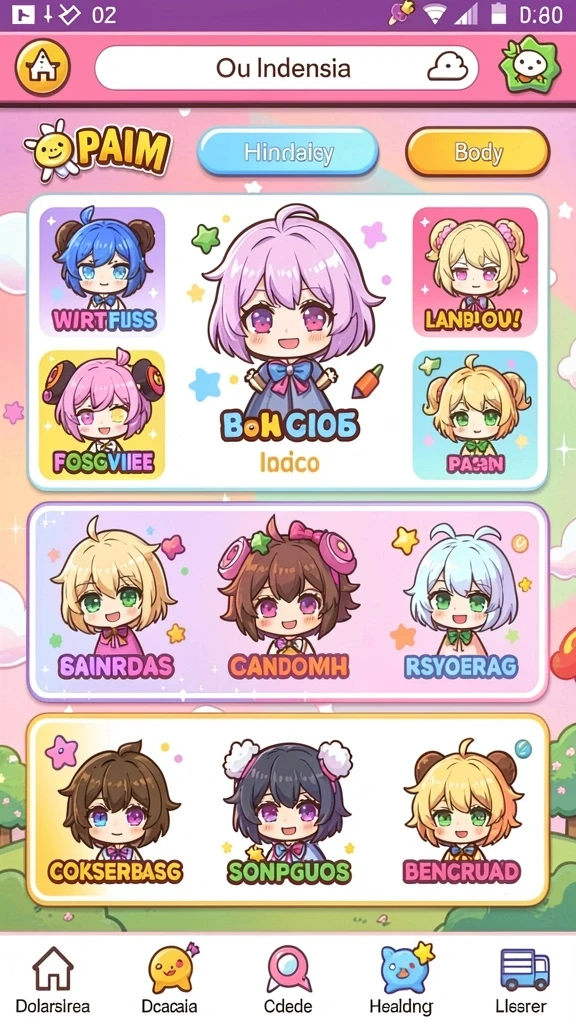The image size is (576, 1024).
Task: Choose the FOSGVIIEE character card
Action: (x=103, y=414)
